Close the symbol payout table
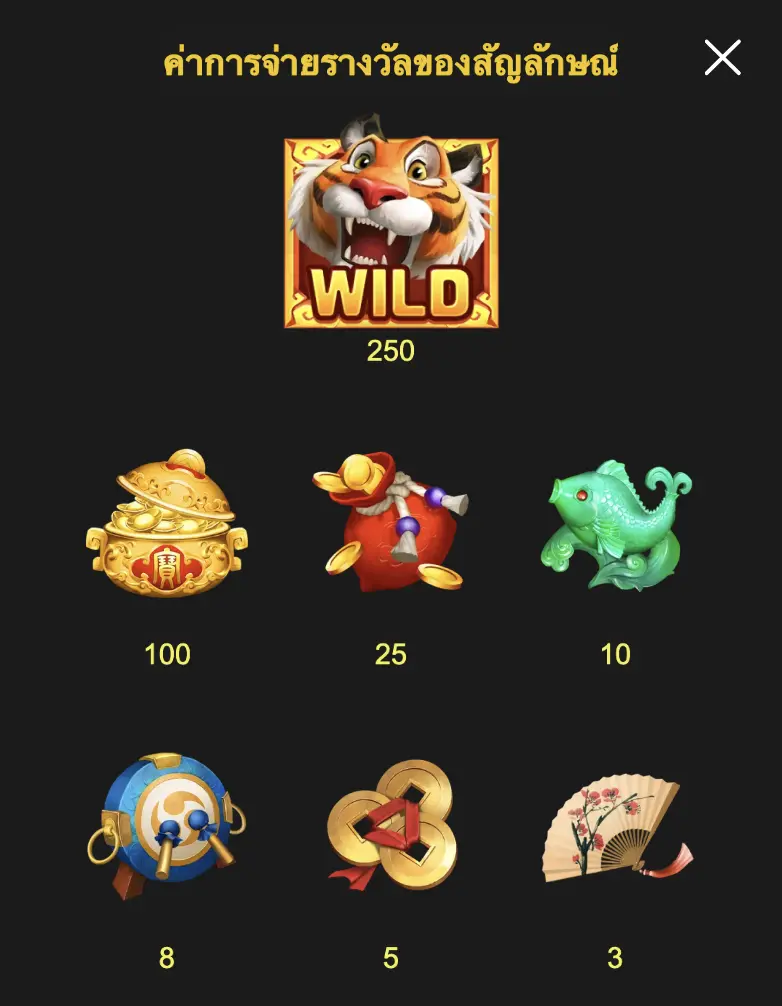Screen dimensions: 782x1006 click(x=722, y=58)
